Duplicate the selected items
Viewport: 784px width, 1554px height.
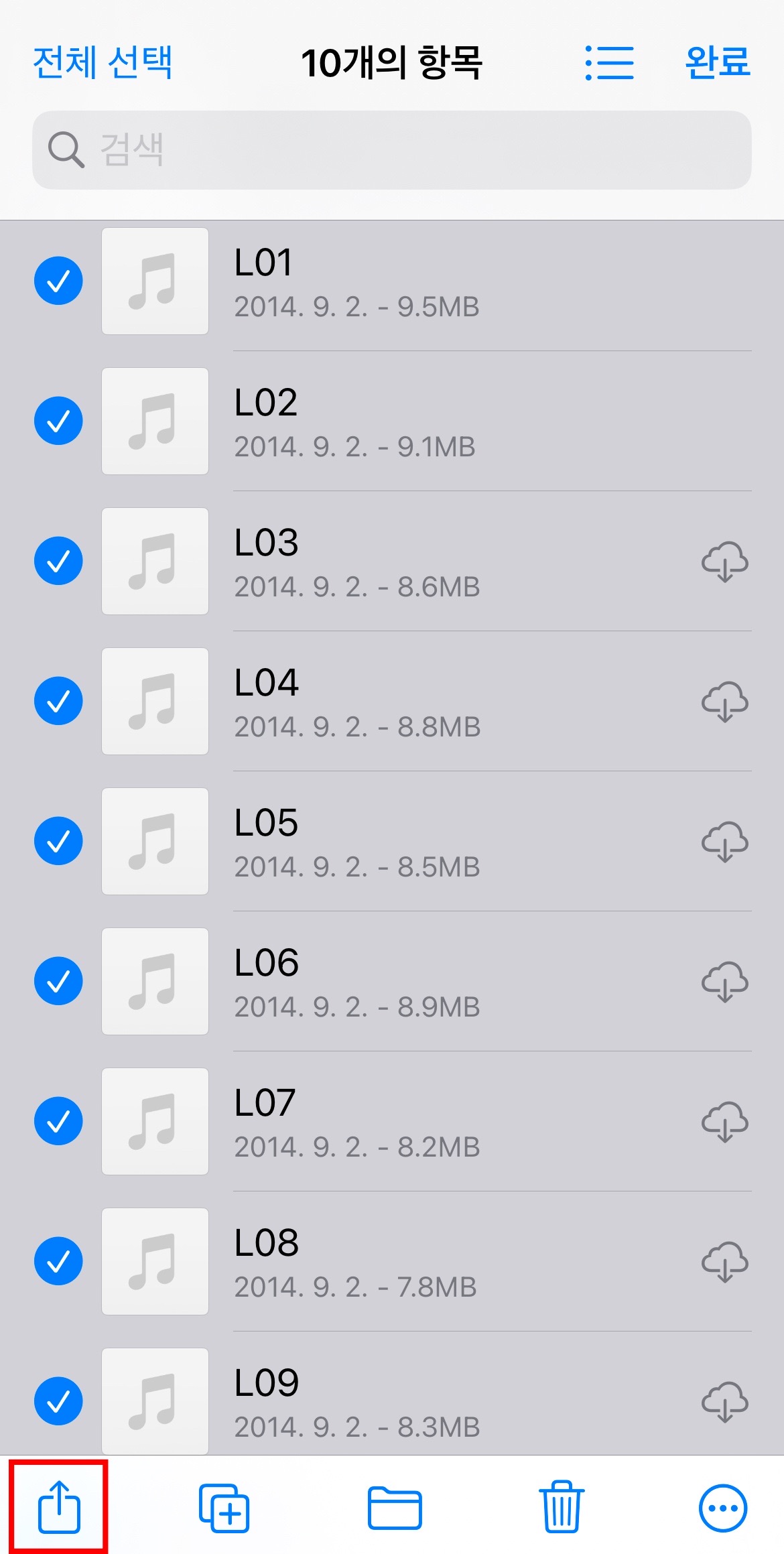tap(224, 1508)
